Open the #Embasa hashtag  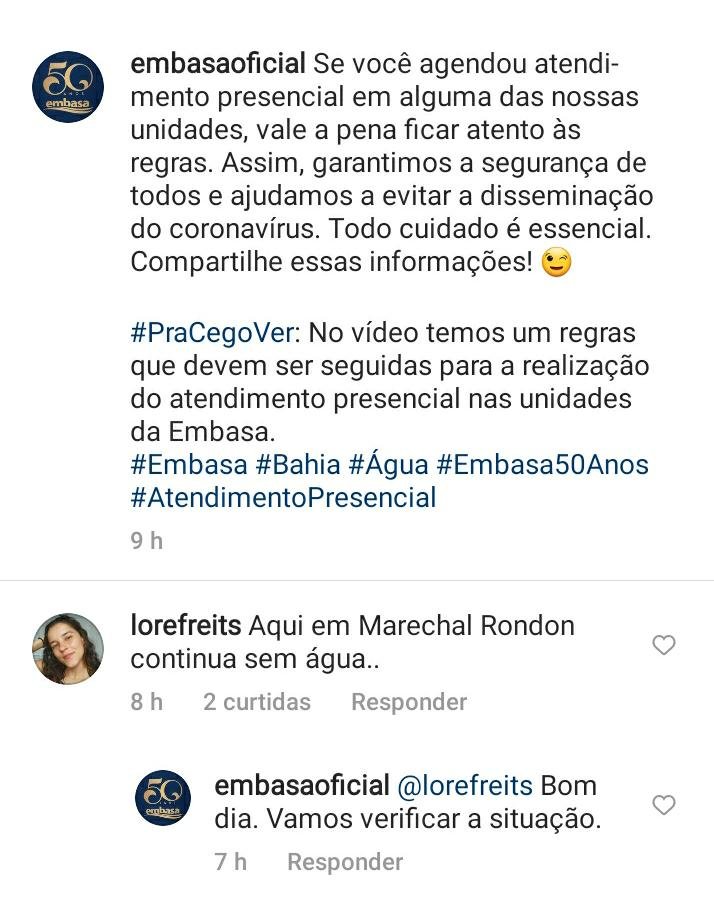point(189,464)
